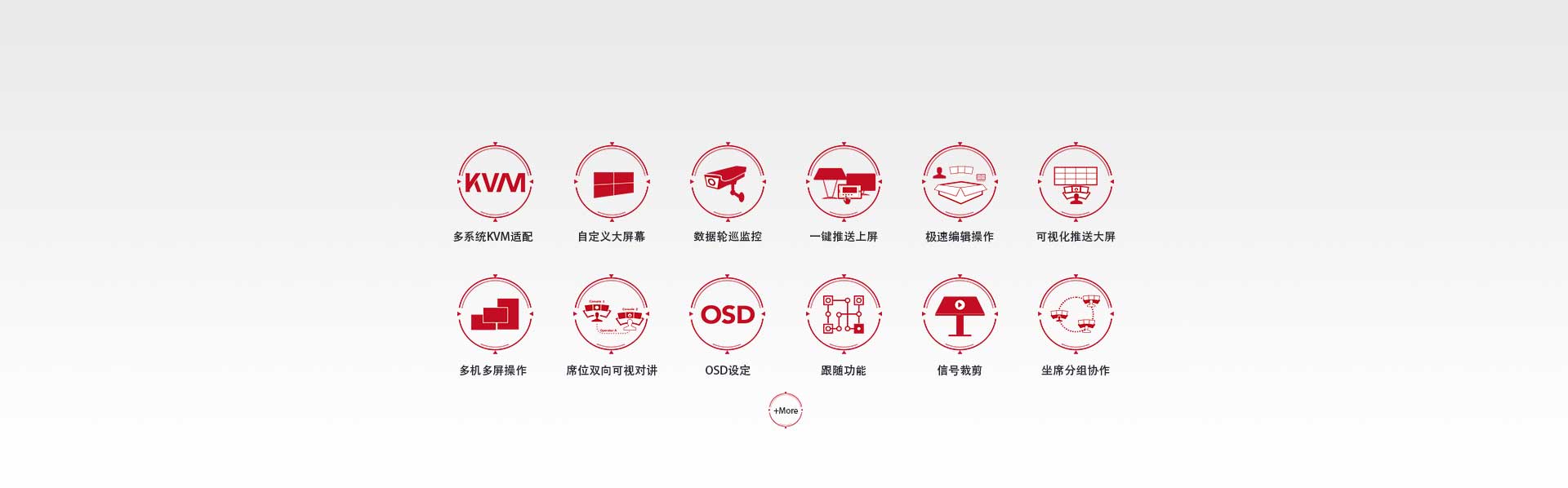Open the 席位双向可视对讲 feature

coord(612,315)
